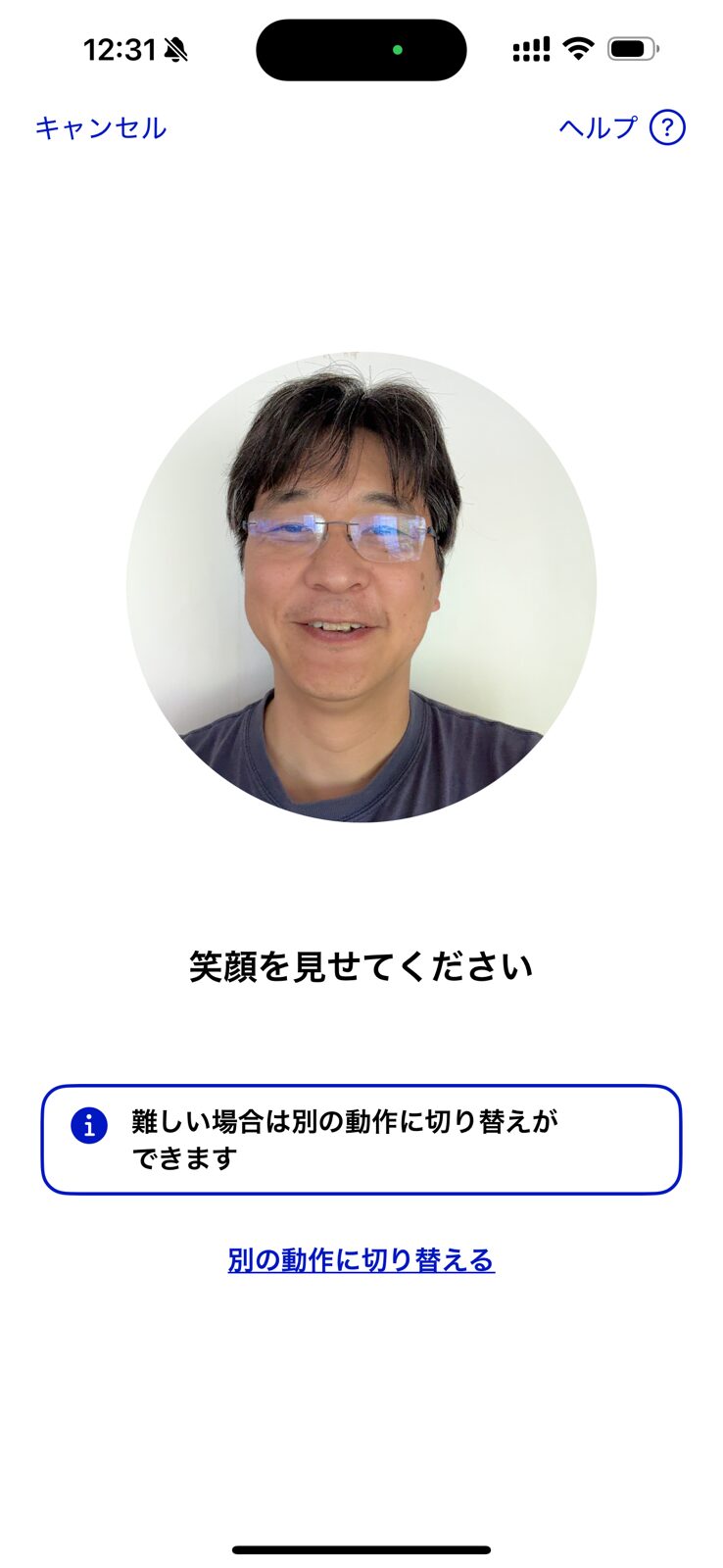Viewport: 723px width, 1568px height.
Task: Switch to another action via 別の動作に切り替える
Action: coord(361,1259)
